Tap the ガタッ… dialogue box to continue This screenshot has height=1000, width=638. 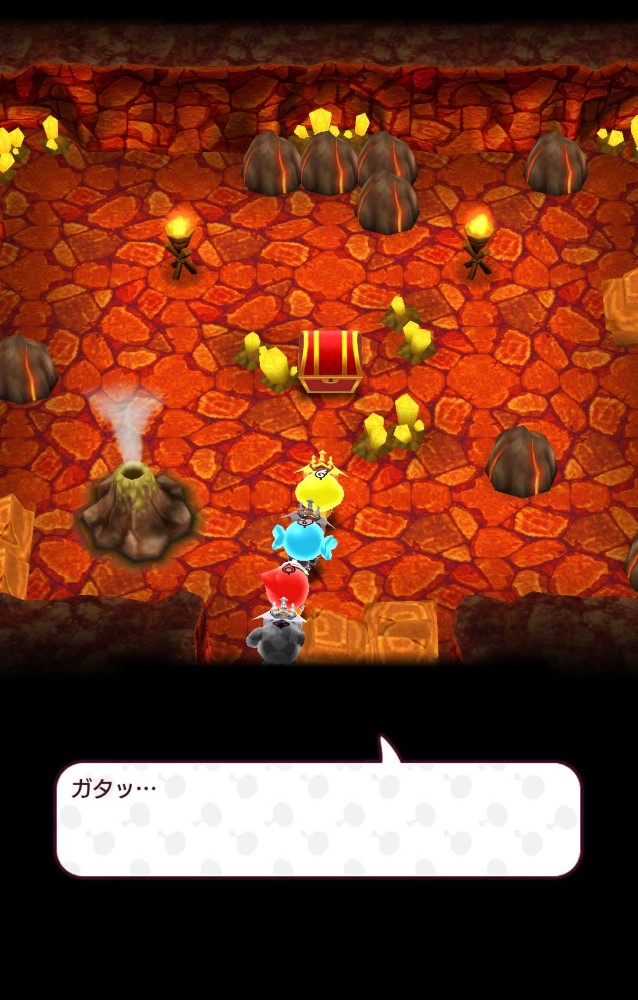(x=318, y=818)
